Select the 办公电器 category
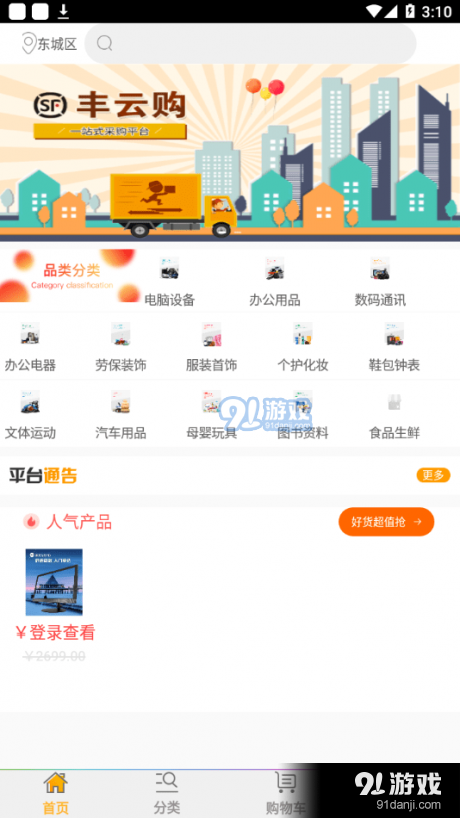 pyautogui.click(x=30, y=346)
